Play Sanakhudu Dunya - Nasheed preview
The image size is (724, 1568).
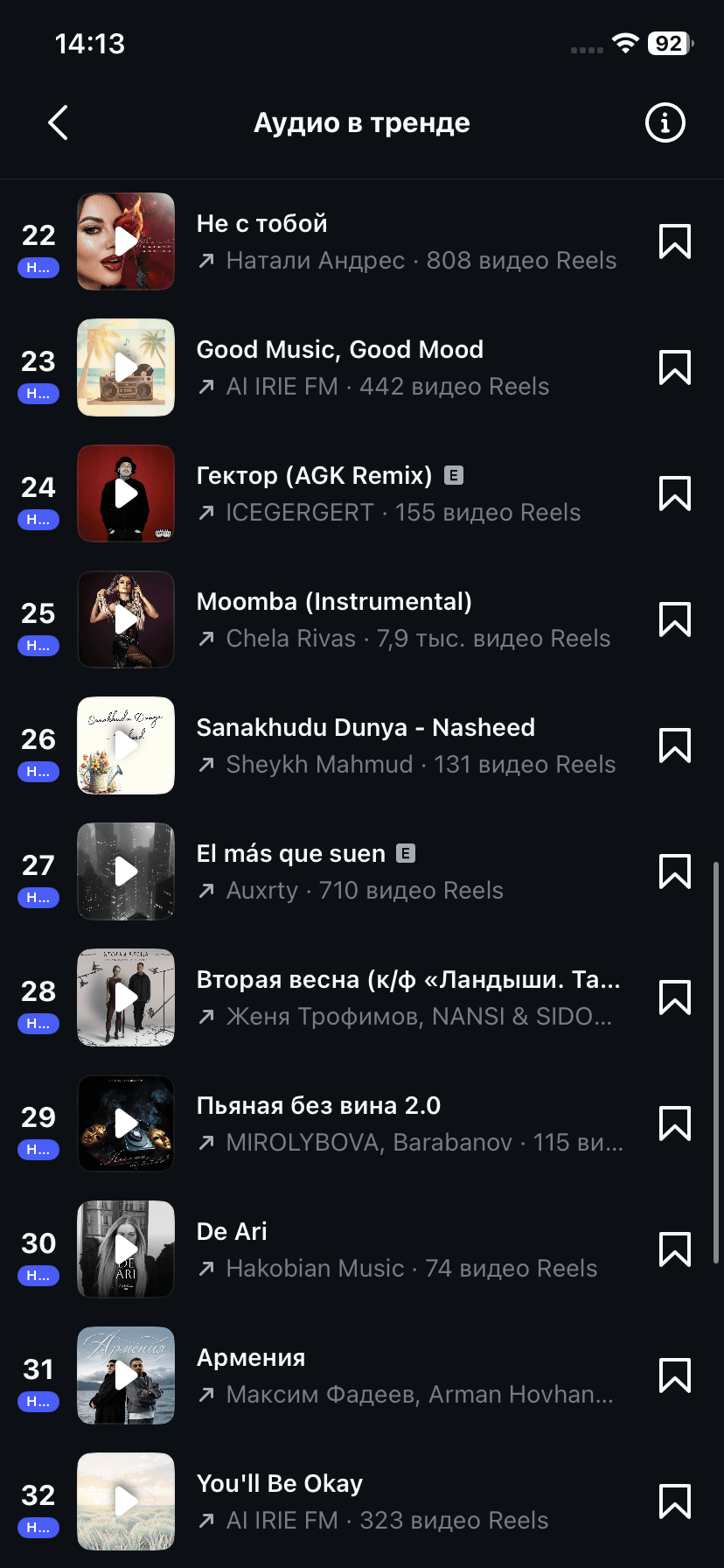pos(126,745)
